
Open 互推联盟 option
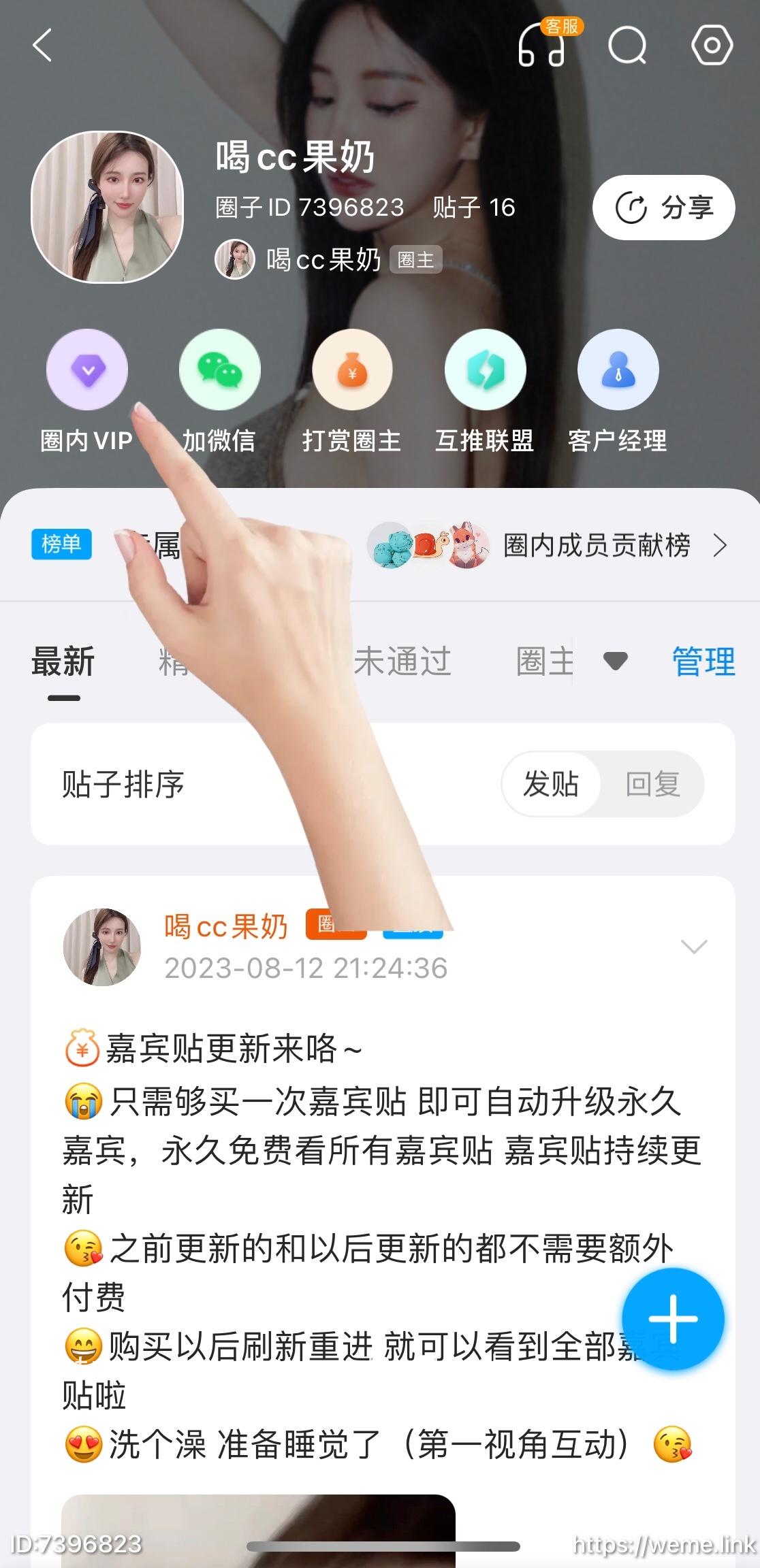tap(485, 391)
